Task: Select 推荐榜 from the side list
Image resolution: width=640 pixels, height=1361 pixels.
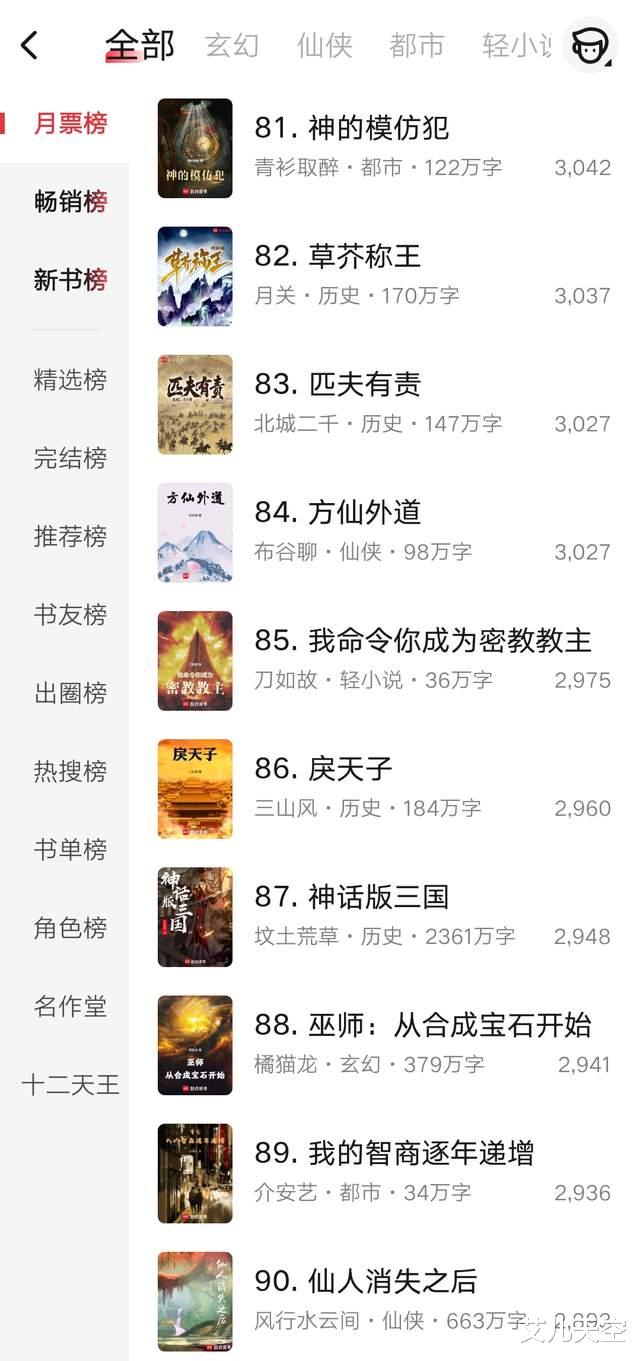Action: pos(70,536)
